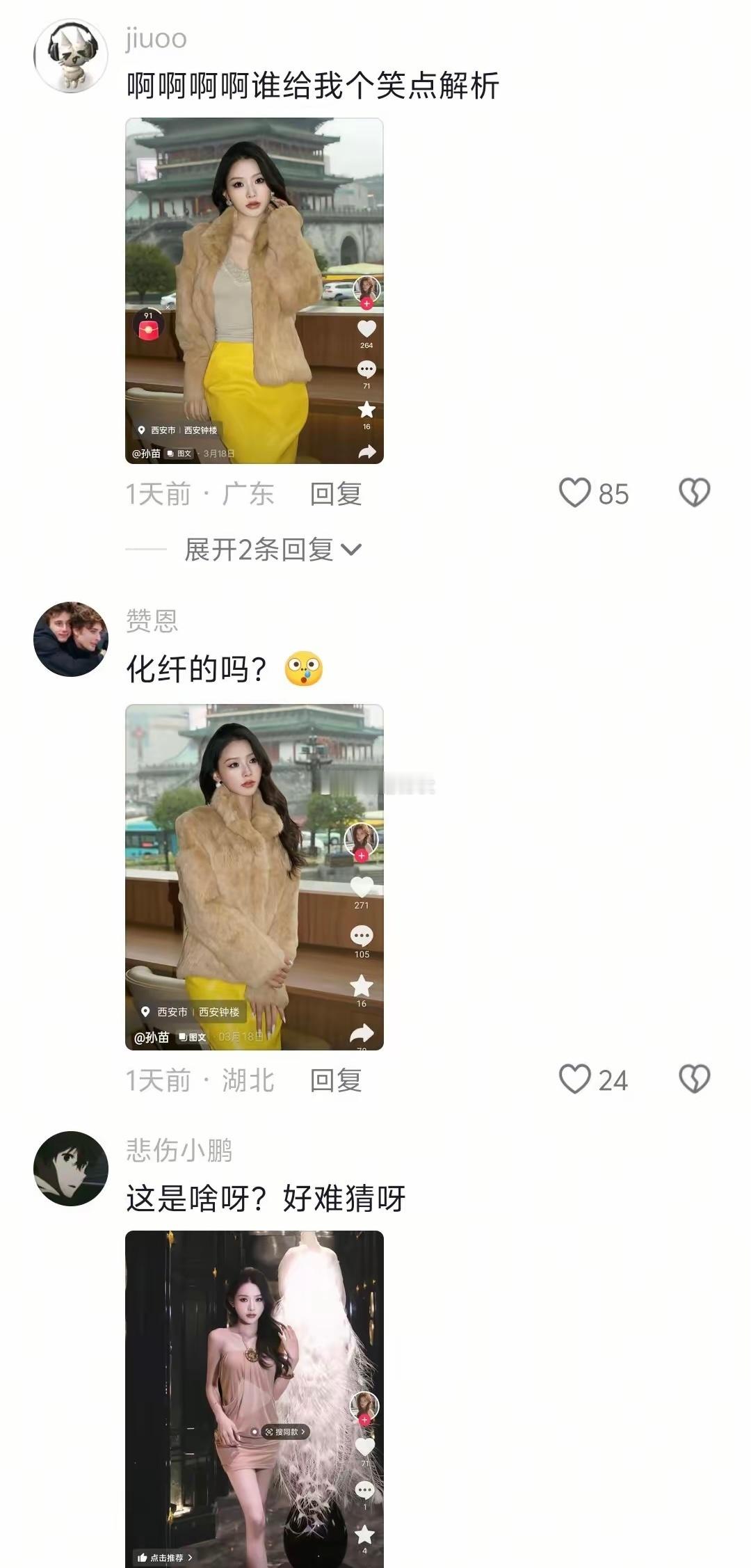Open the image attached to jiuoo's comment
Screen dimensions: 751x1568
click(255, 291)
